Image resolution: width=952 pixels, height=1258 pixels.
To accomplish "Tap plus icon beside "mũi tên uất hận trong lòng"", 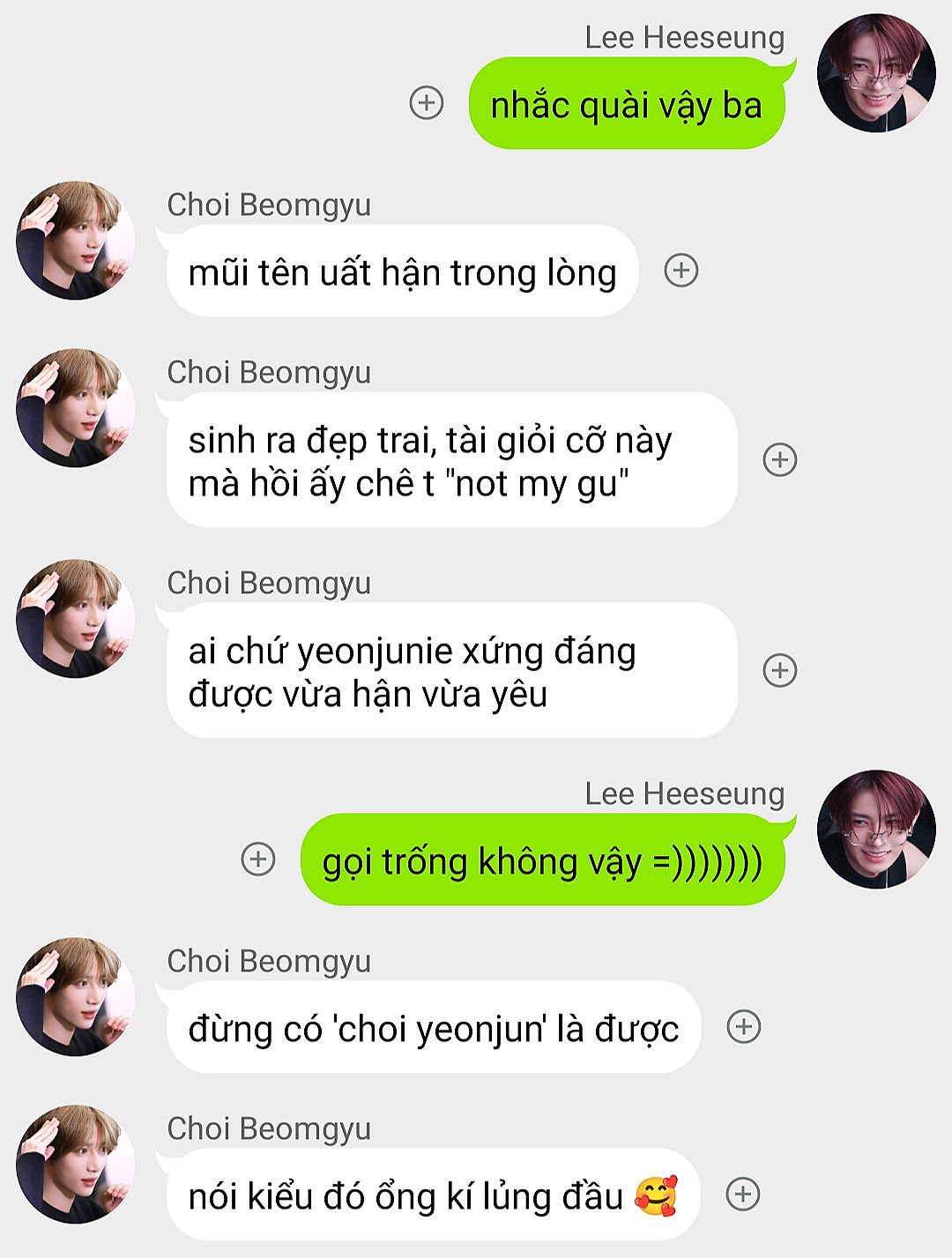I will tap(681, 271).
